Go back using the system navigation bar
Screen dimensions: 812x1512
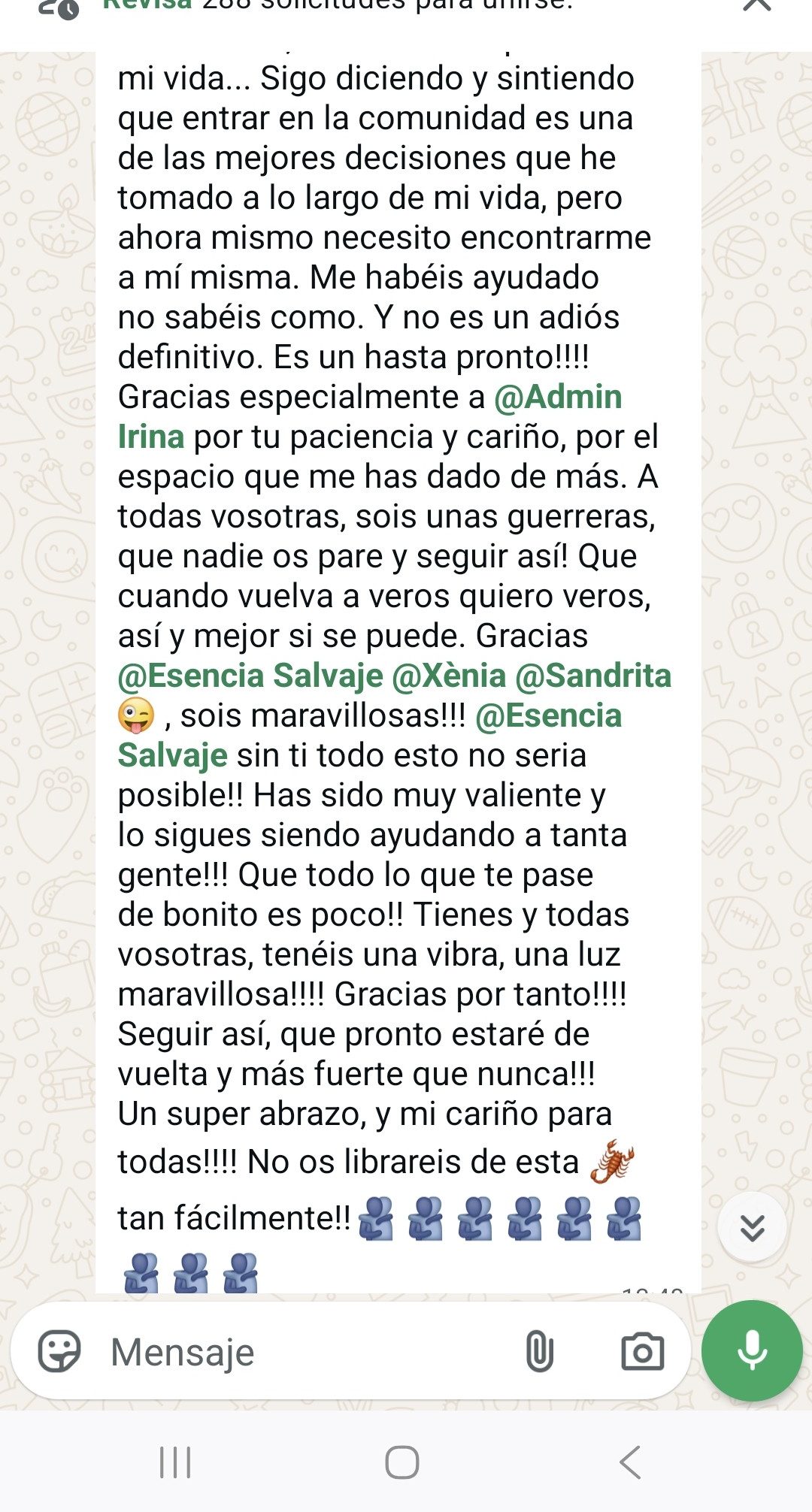point(630,1462)
